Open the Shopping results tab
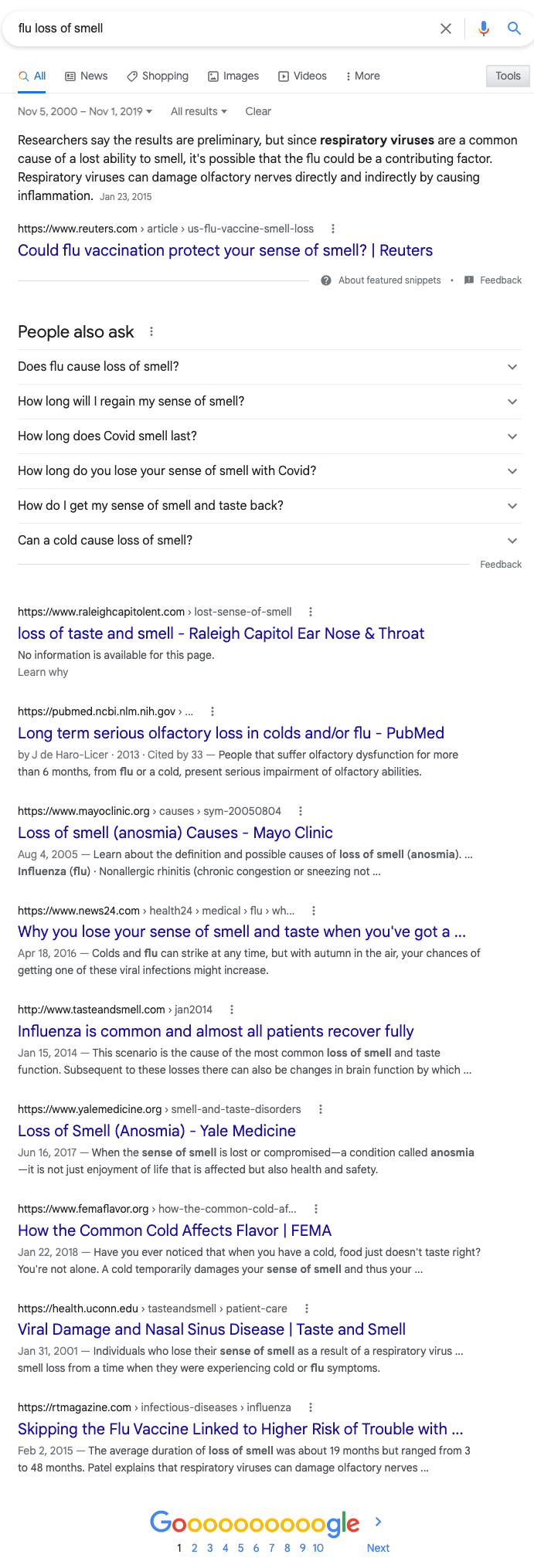This screenshot has height=1568, width=534. [158, 76]
